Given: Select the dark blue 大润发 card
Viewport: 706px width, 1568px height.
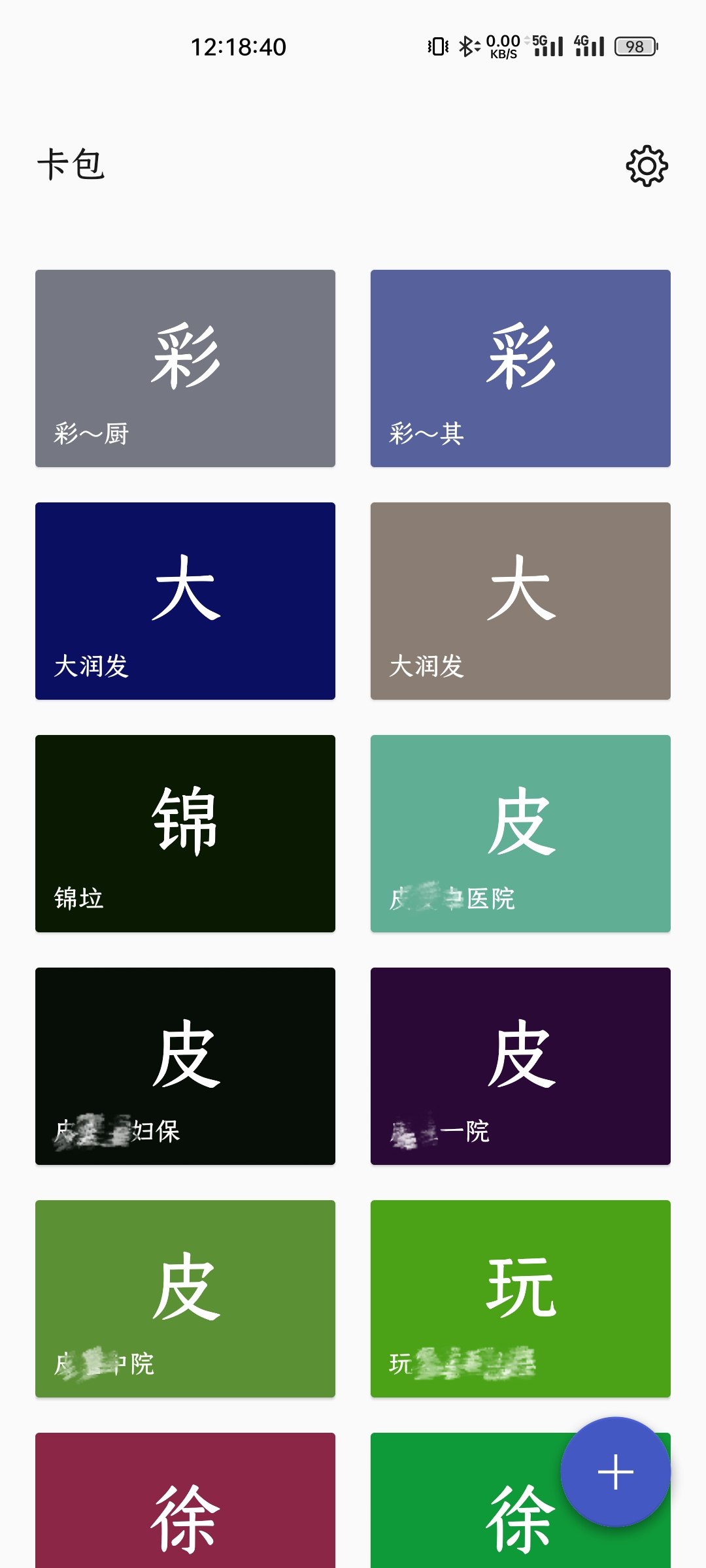Looking at the screenshot, I should click(x=185, y=601).
